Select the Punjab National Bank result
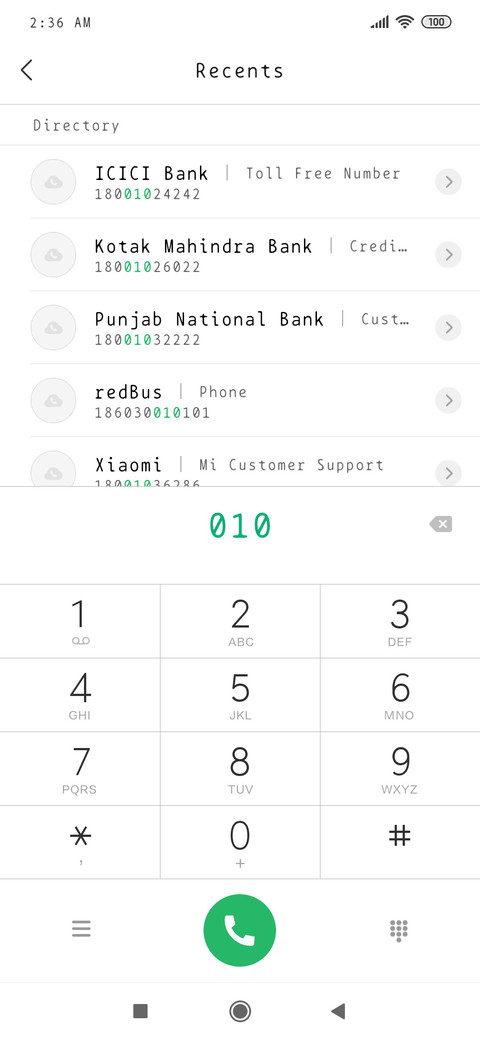The image size is (480, 1040). pyautogui.click(x=240, y=328)
